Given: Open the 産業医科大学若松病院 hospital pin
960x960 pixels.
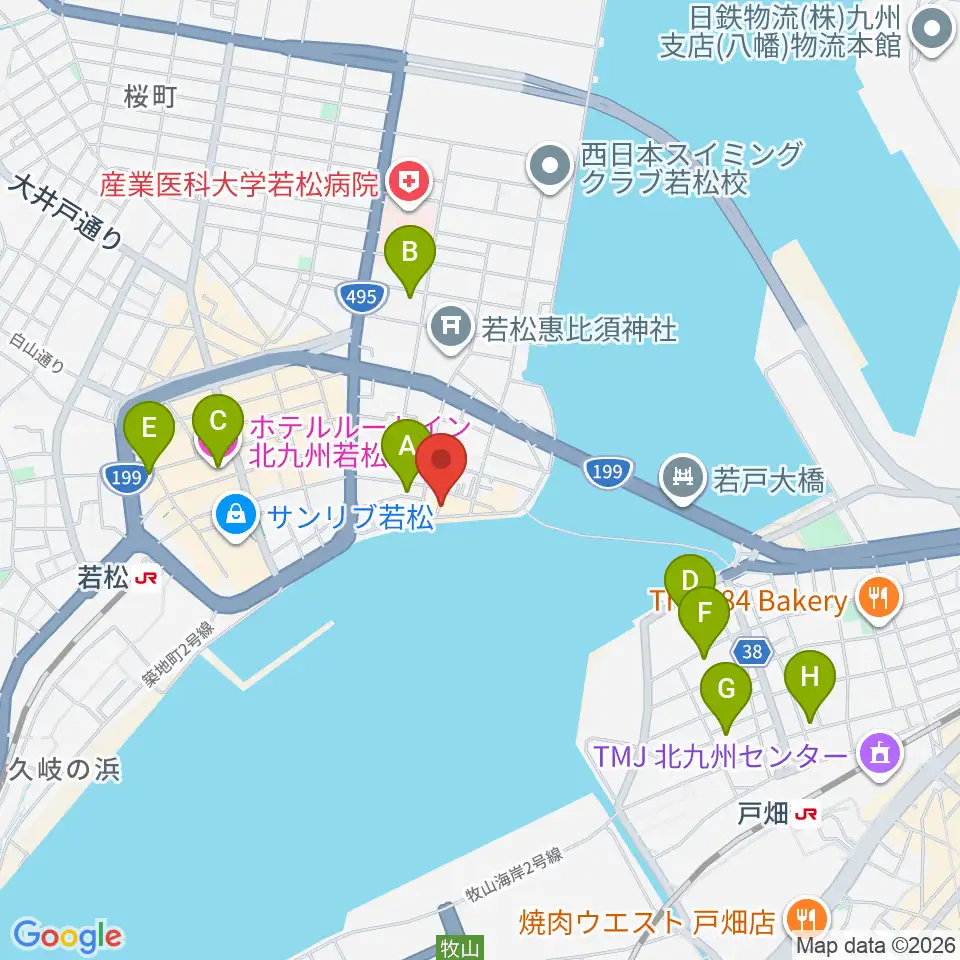Looking at the screenshot, I should (409, 184).
